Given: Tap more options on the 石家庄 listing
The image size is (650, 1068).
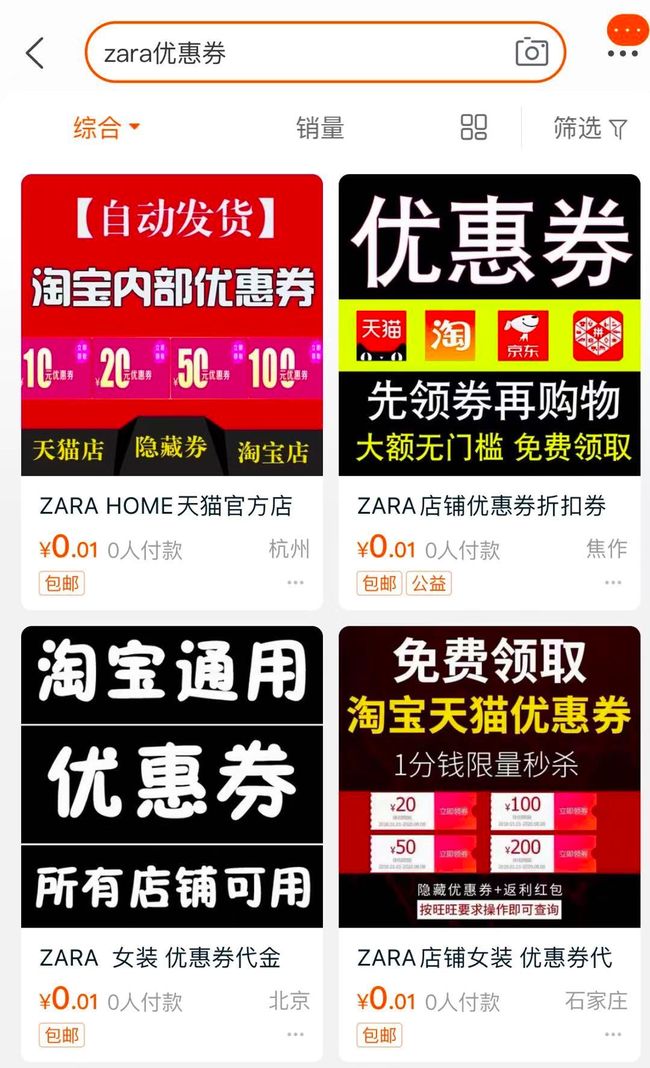Looking at the screenshot, I should point(613,1034).
